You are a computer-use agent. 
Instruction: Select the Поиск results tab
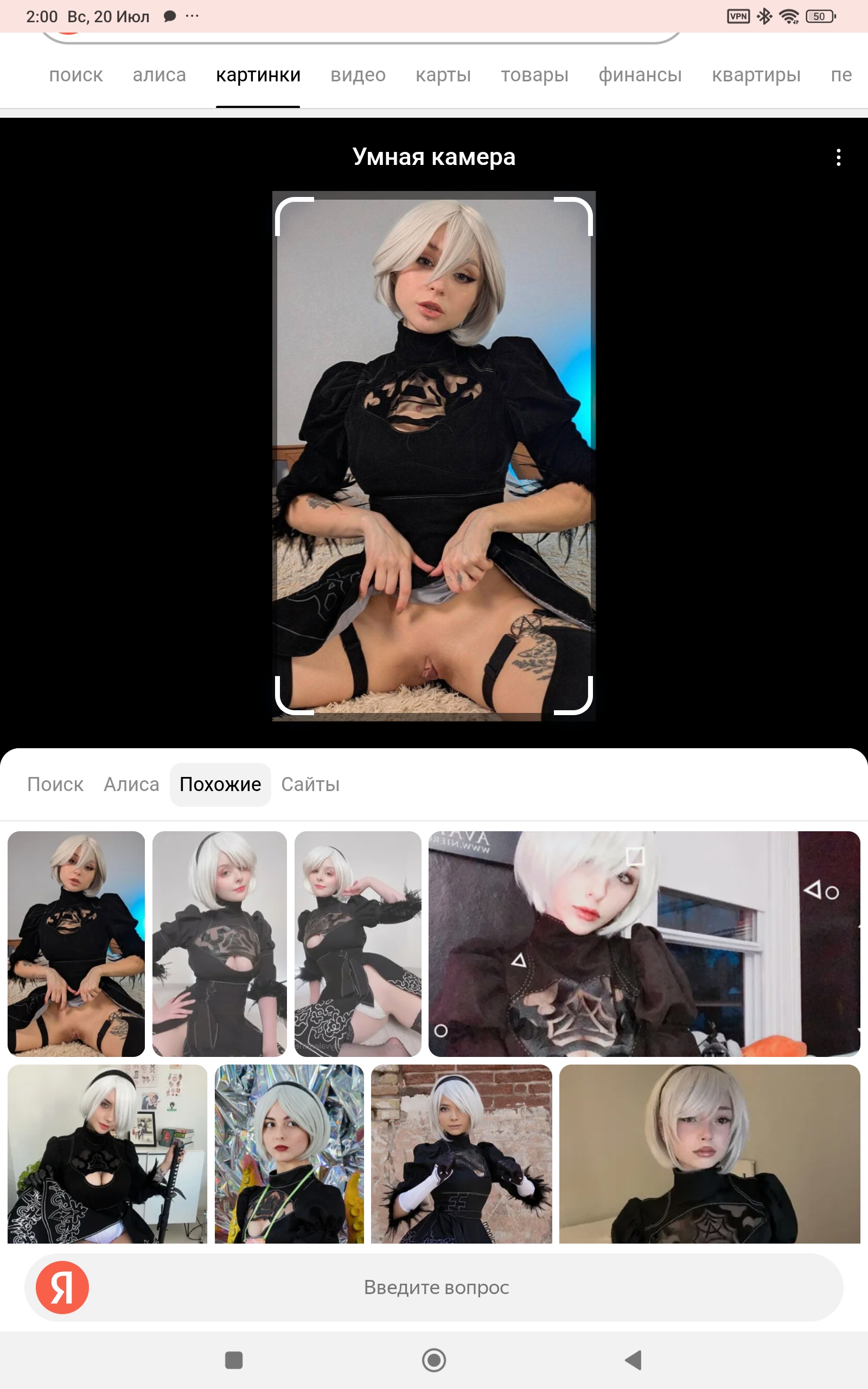[x=55, y=784]
